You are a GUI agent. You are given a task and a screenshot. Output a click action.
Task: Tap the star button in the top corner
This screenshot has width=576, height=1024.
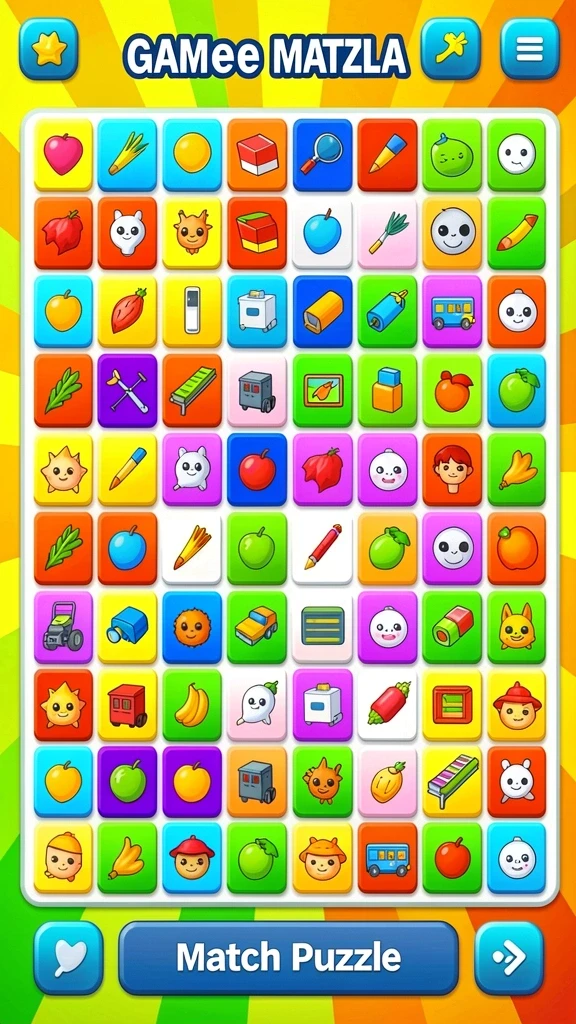(x=48, y=49)
